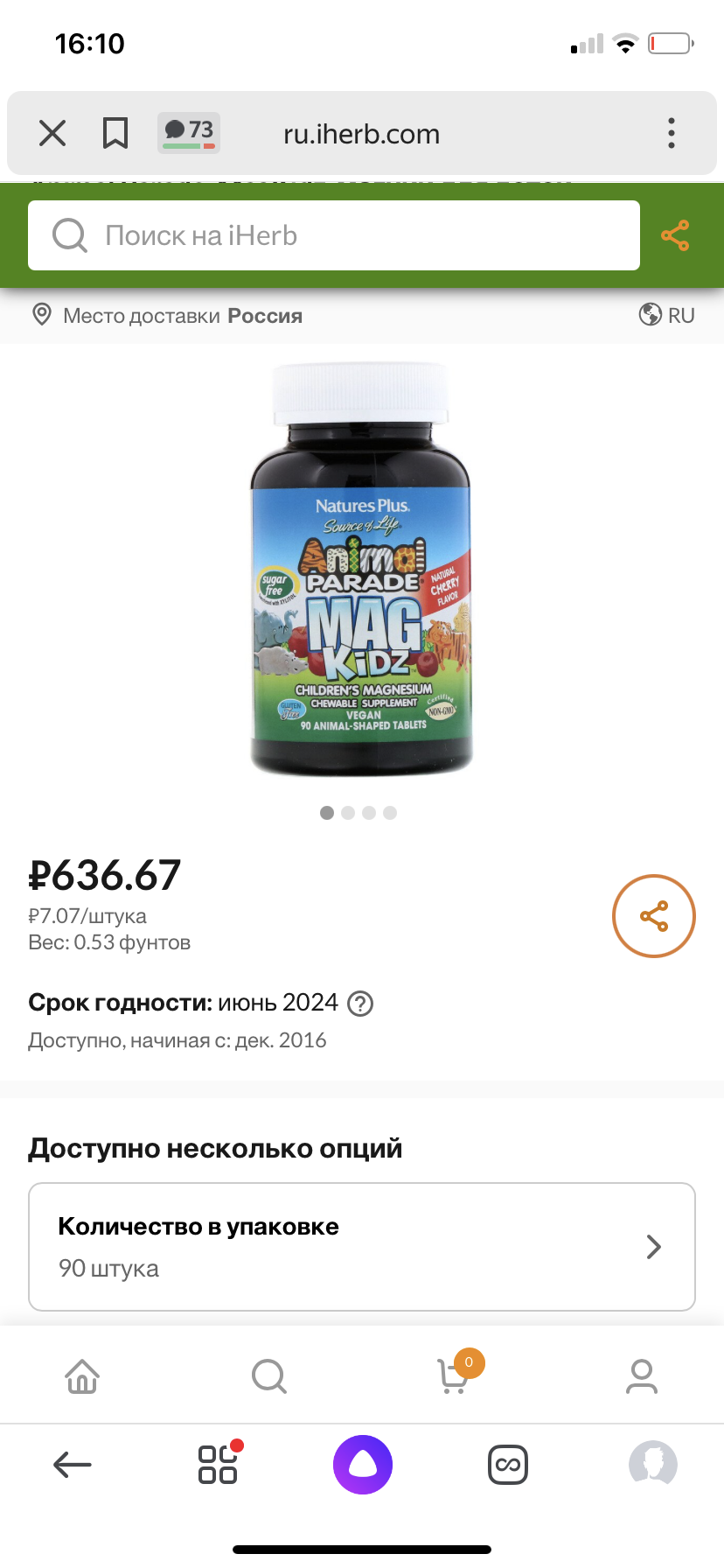
Task: Share the product with the round orange button
Action: click(x=654, y=916)
